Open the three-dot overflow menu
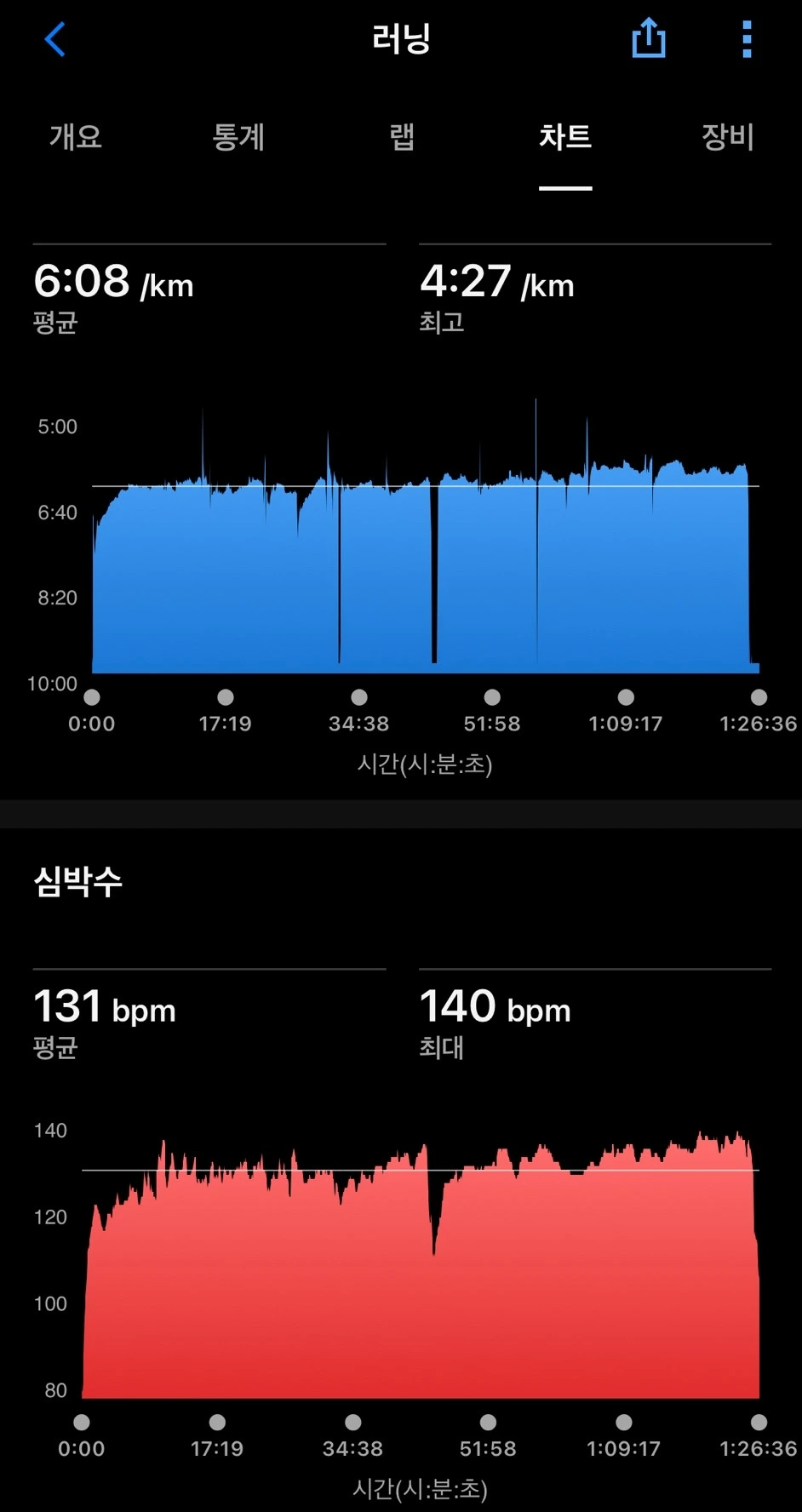802x1512 pixels. (747, 39)
